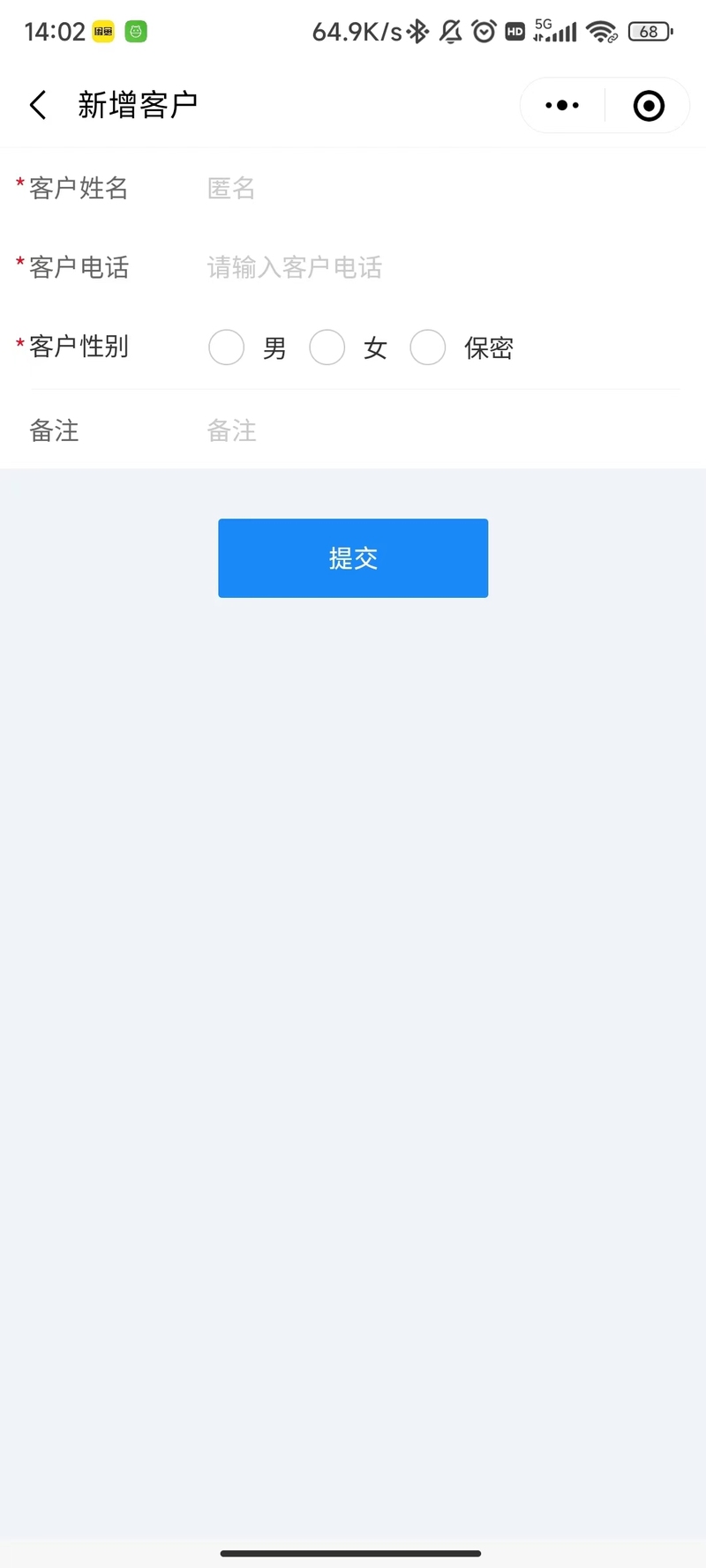Tap the 备注 remarks field
Image resolution: width=706 pixels, height=1568 pixels.
pos(441,430)
